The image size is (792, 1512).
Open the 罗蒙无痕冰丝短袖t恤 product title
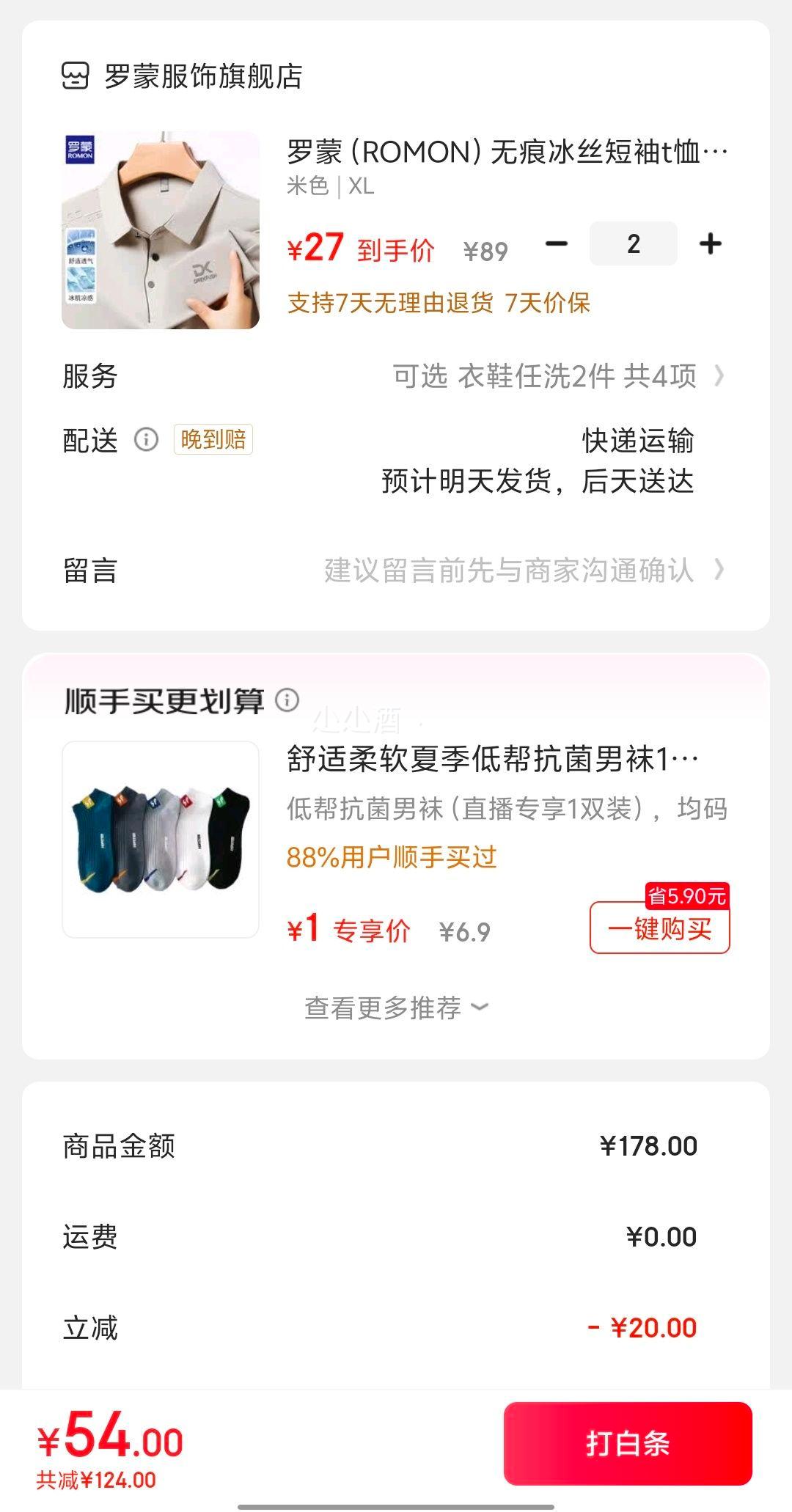(x=506, y=152)
